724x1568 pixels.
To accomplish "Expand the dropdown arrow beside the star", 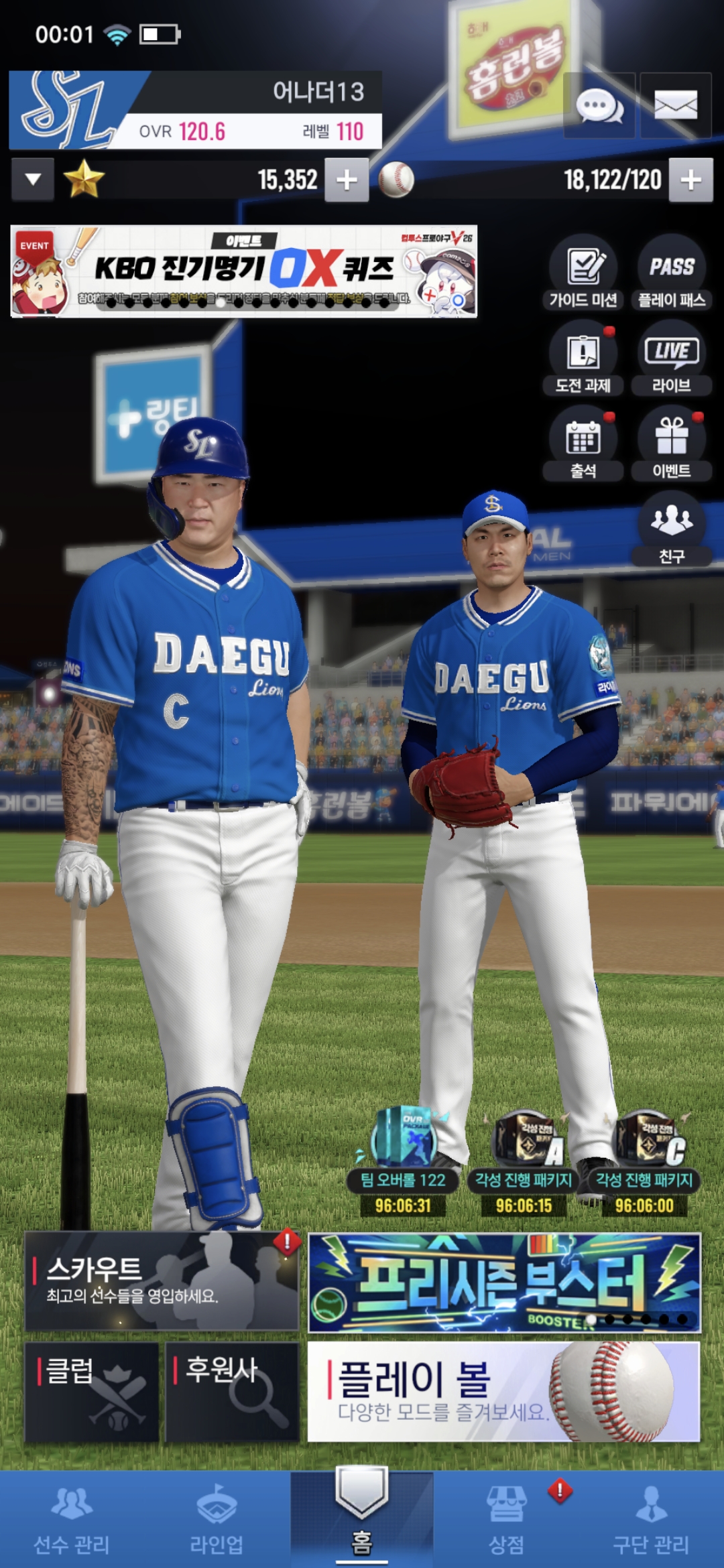I will pos(33,180).
